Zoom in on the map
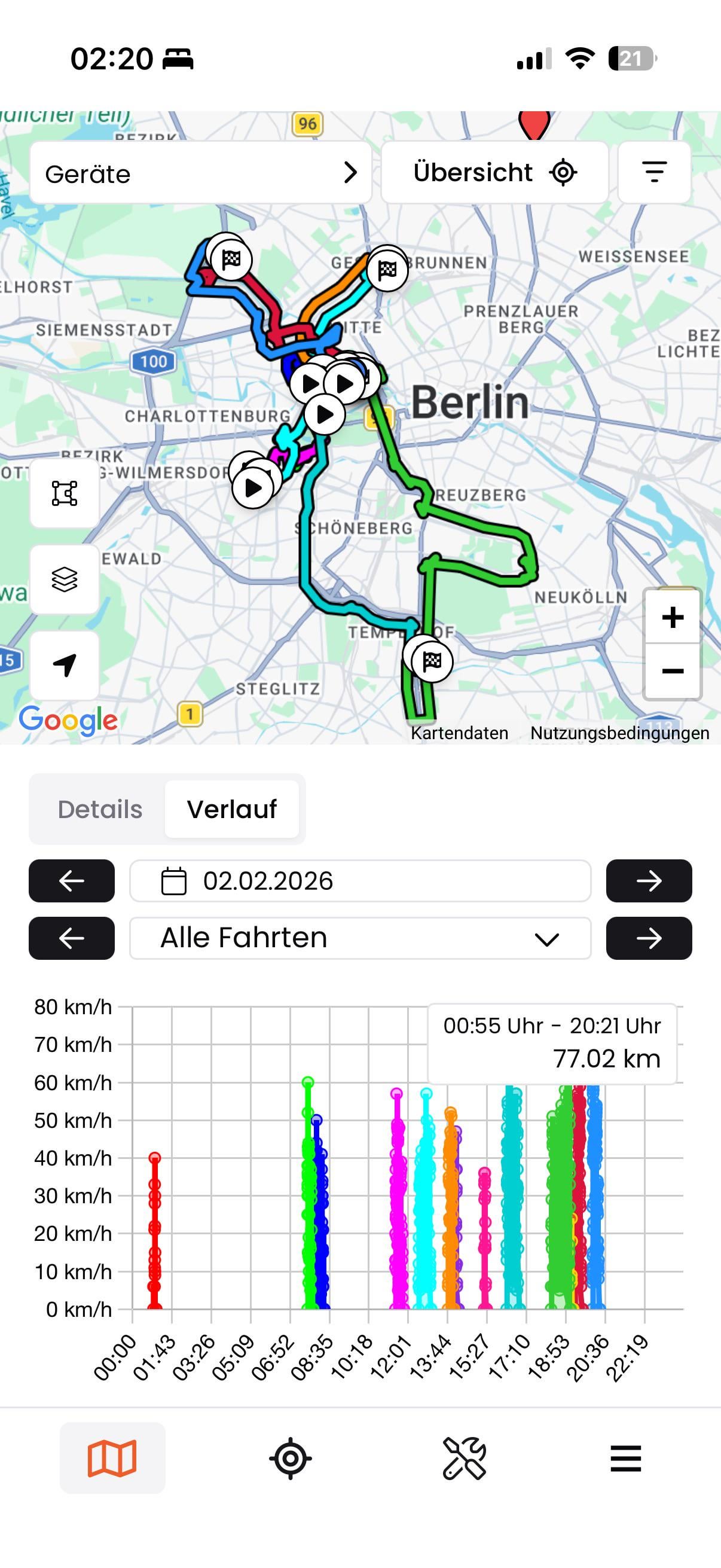The width and height of the screenshot is (721, 1568). pyautogui.click(x=673, y=617)
